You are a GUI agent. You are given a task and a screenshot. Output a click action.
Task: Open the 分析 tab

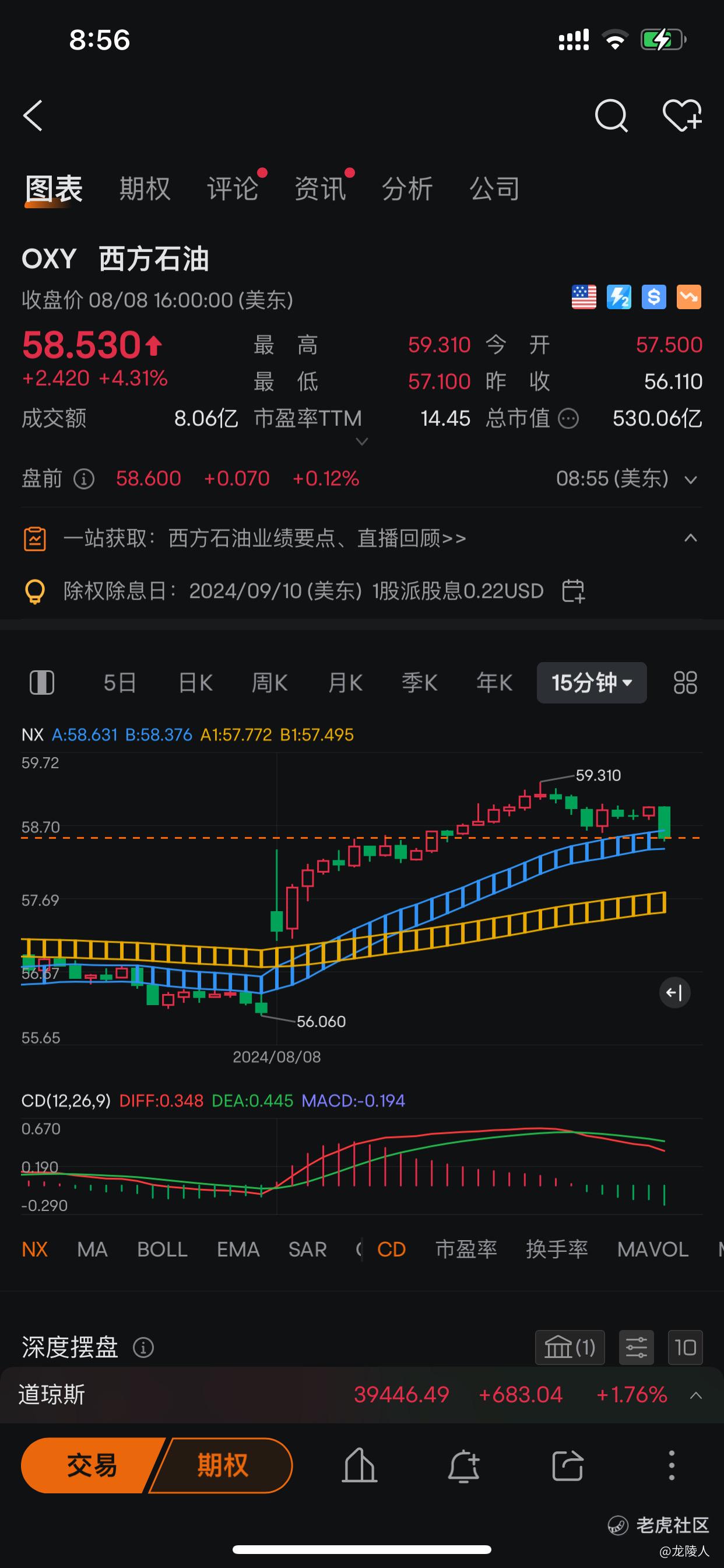coord(407,188)
